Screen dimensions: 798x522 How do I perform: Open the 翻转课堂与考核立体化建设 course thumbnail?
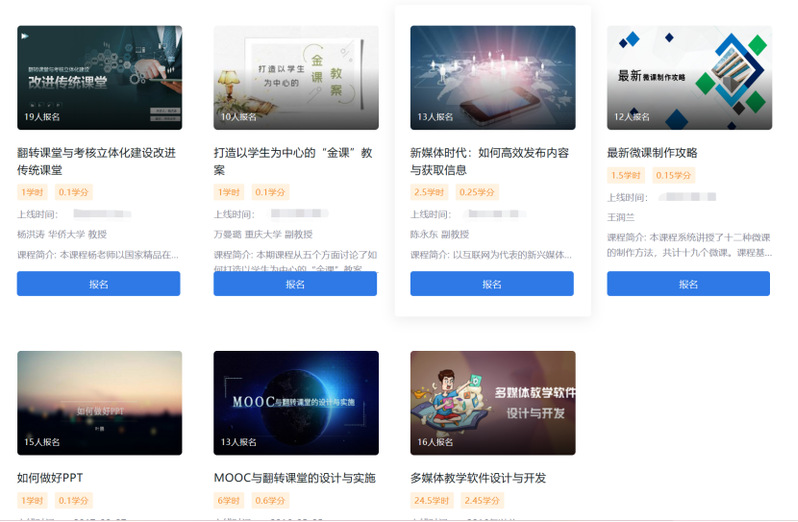[99, 77]
